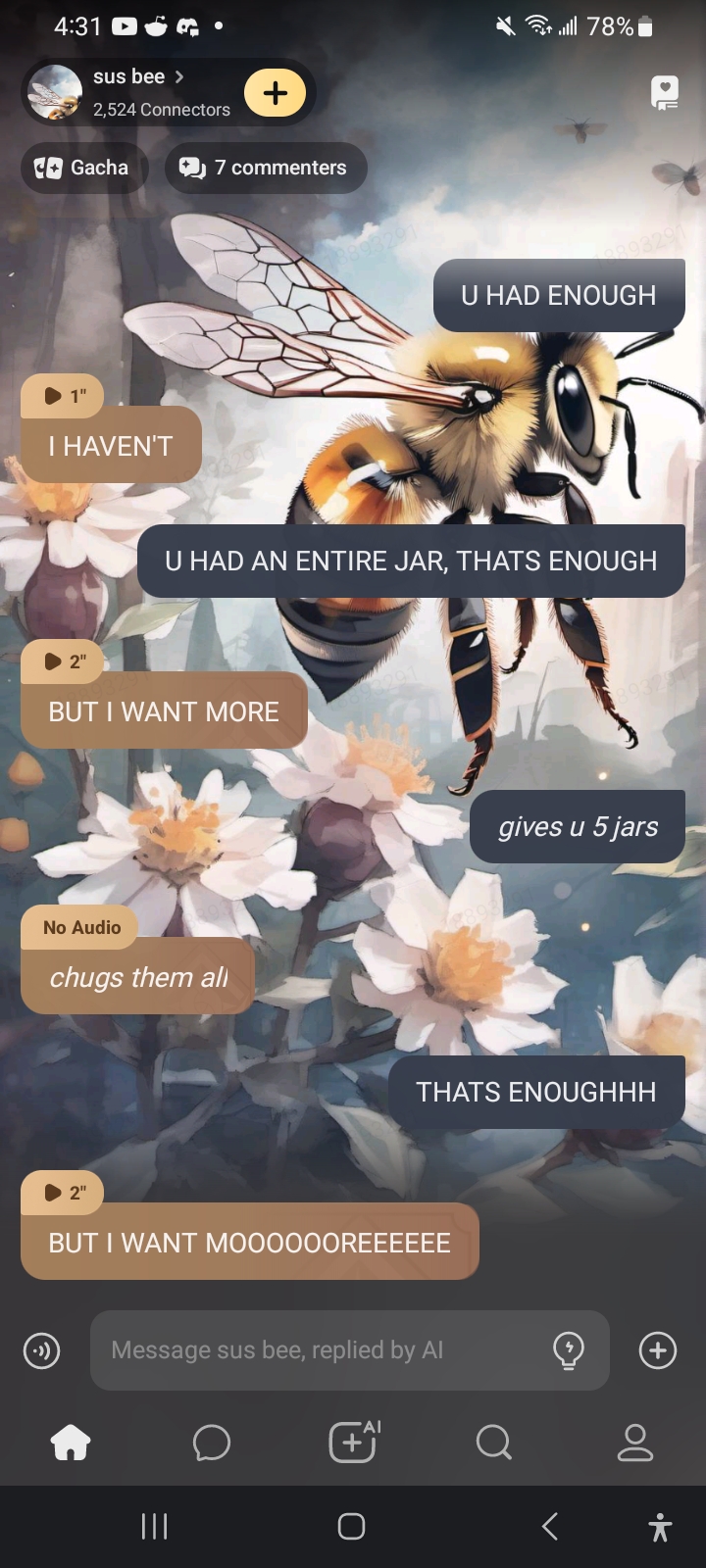Screen dimensions: 706x1568
Task: View the 7 commenters
Action: click(265, 168)
